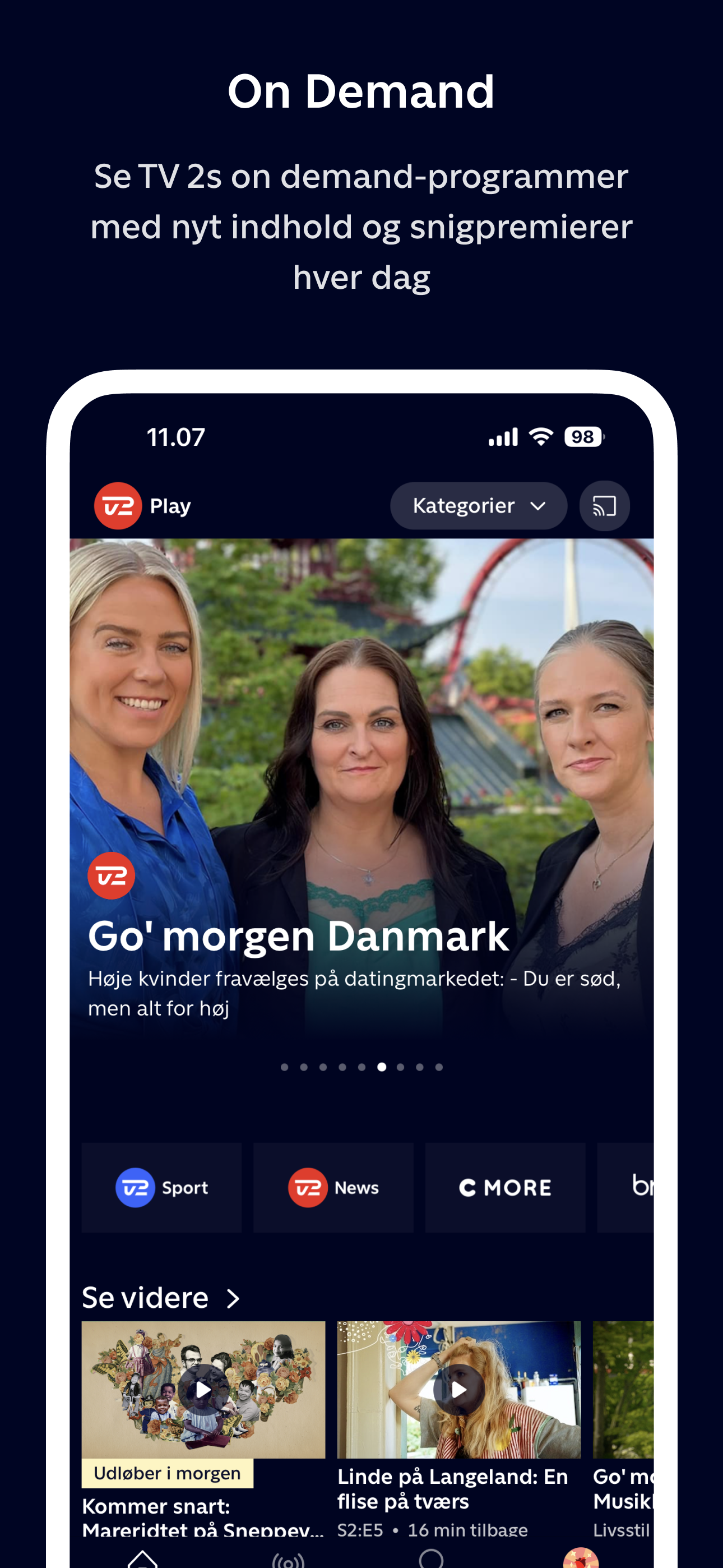Expand categories via the chevron arrow

pyautogui.click(x=538, y=506)
